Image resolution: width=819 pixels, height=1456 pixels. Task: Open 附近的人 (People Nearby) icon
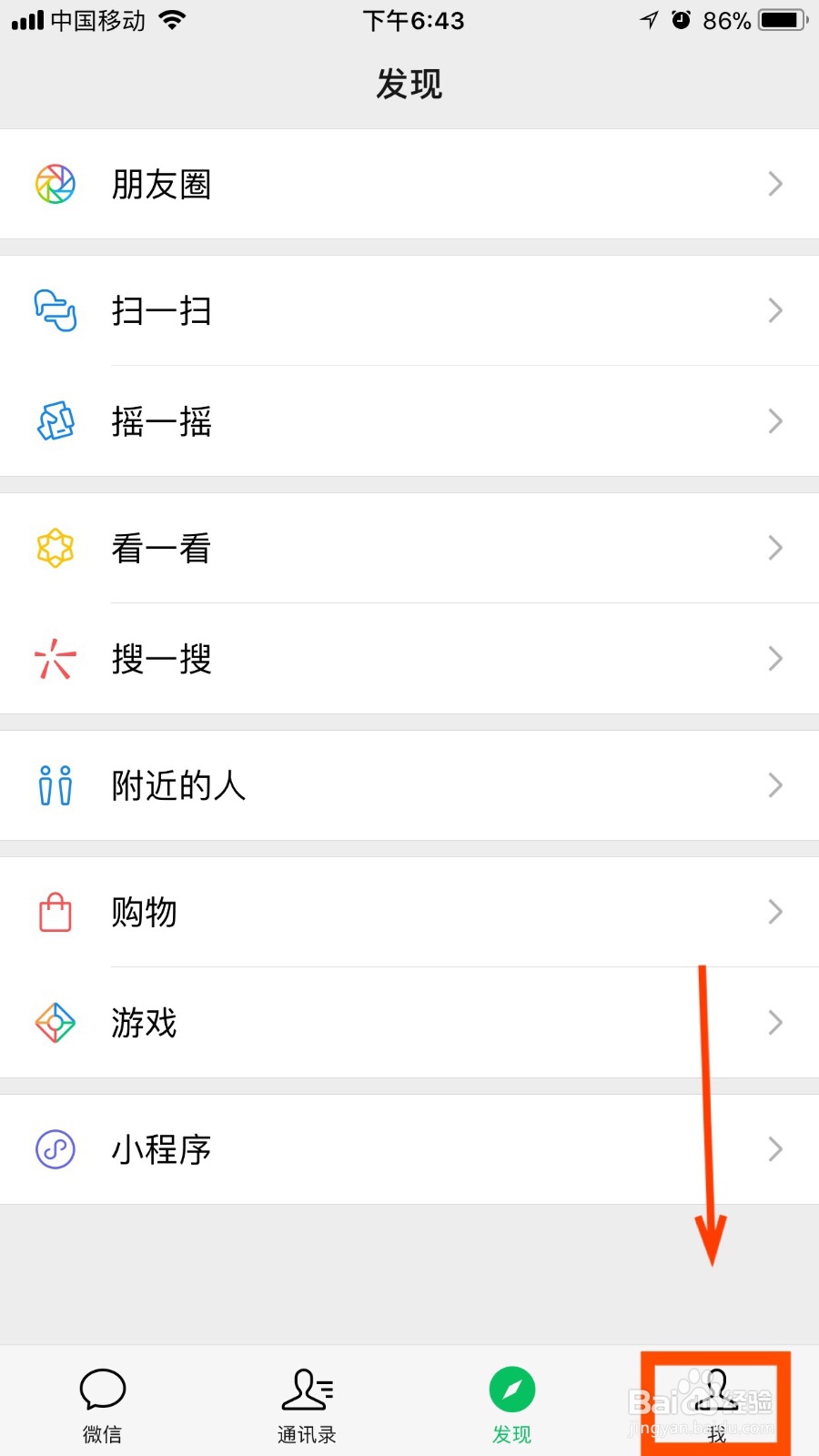55,784
